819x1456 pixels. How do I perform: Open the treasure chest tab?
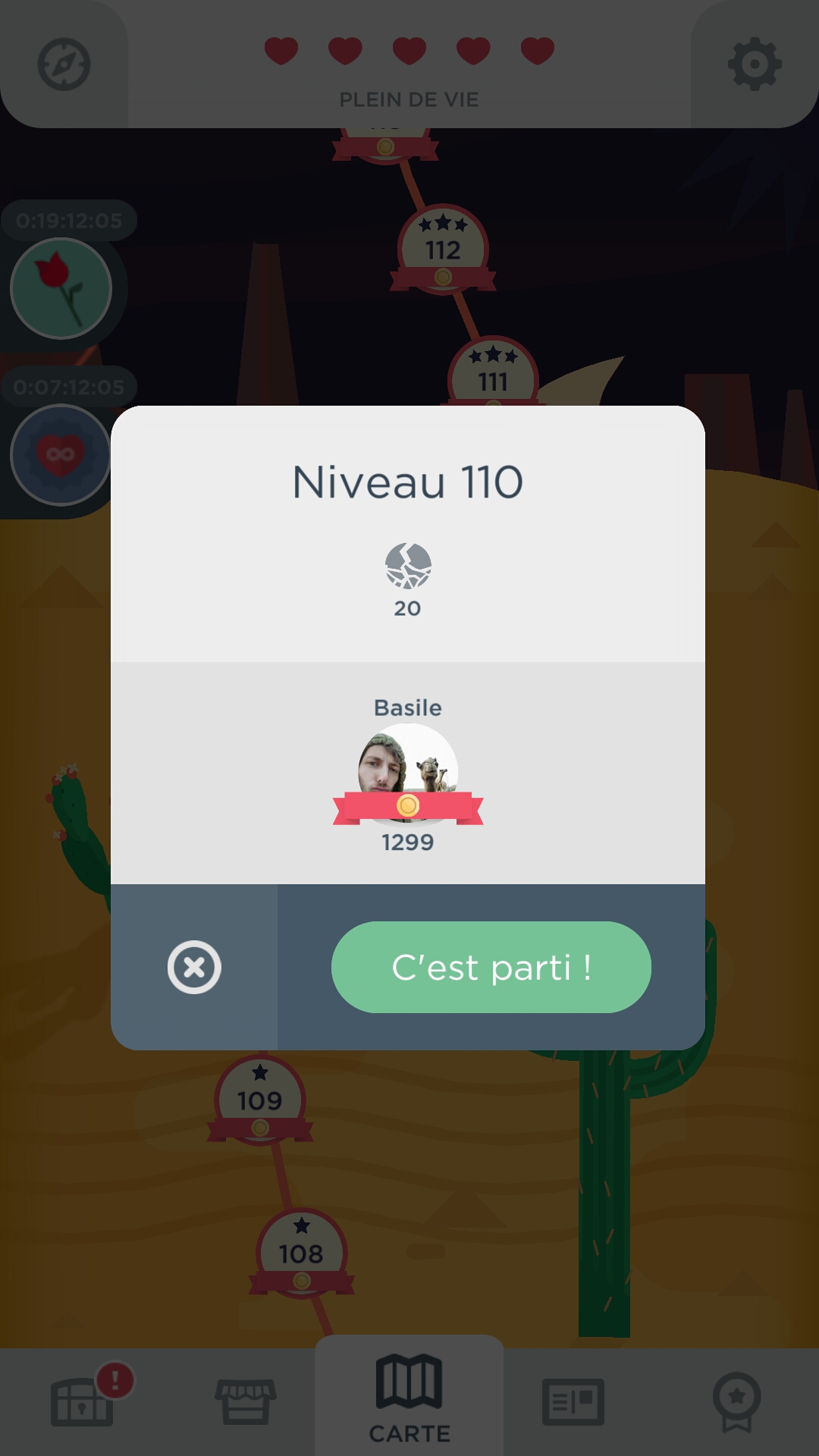click(82, 1401)
